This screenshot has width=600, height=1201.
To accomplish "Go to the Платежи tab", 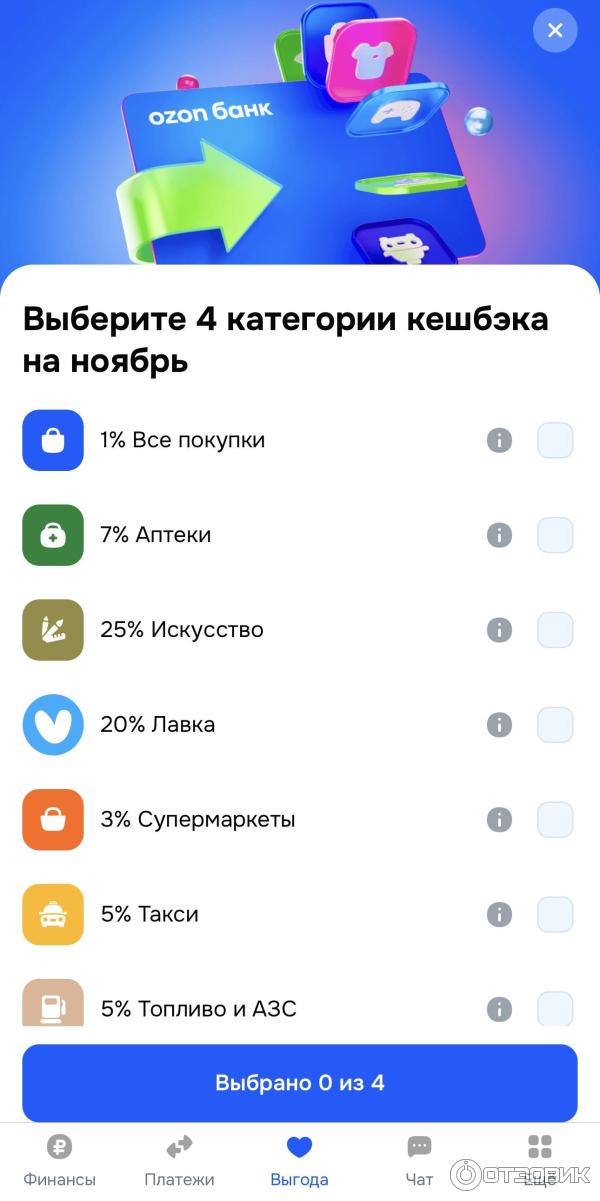I will coord(180,1160).
